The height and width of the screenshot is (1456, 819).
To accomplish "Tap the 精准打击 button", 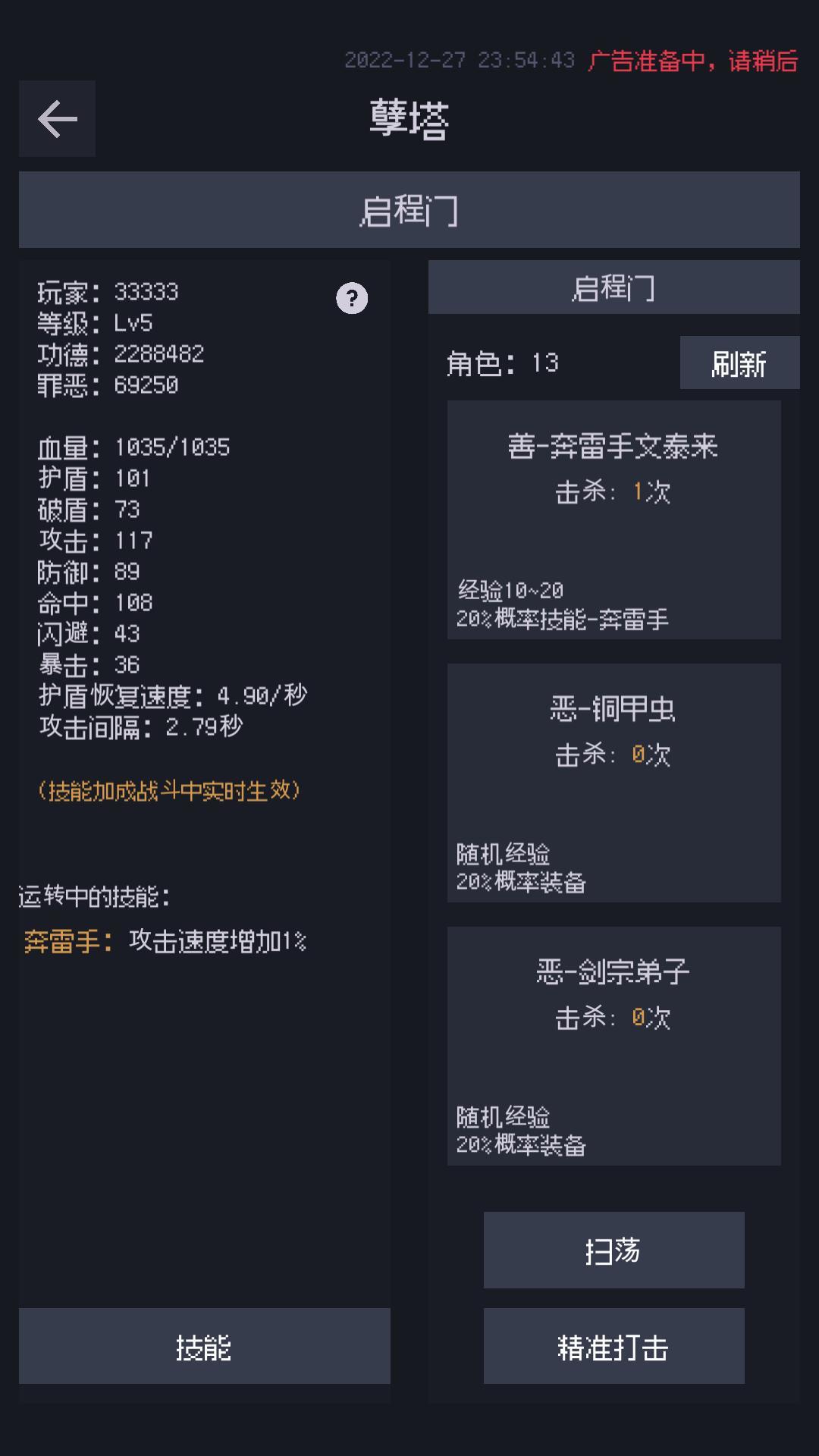I will point(613,1347).
